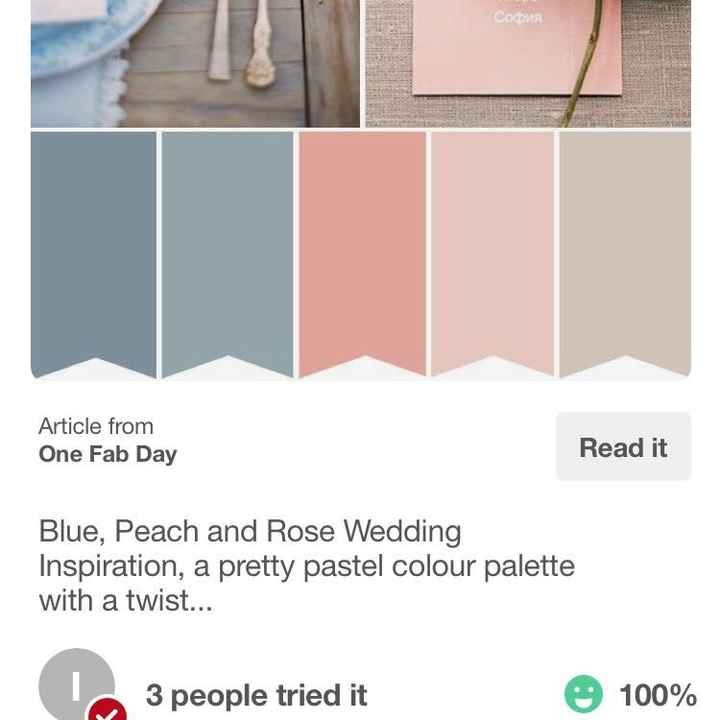
Task: View the 3 people who tried it
Action: [256, 694]
